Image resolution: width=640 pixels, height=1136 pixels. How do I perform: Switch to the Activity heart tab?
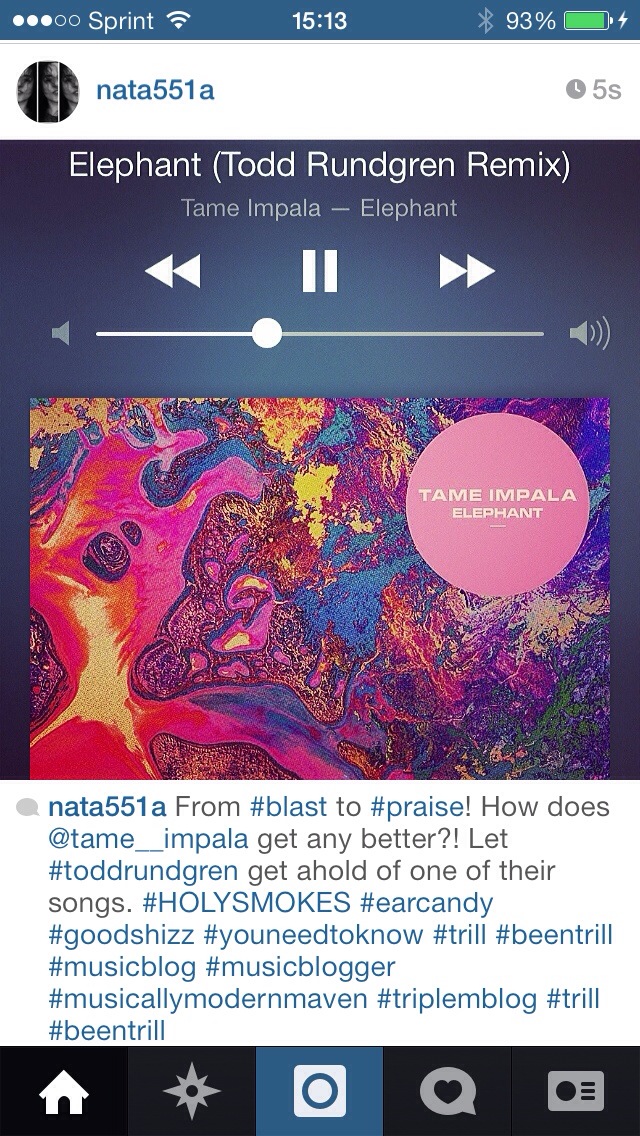click(x=447, y=1091)
